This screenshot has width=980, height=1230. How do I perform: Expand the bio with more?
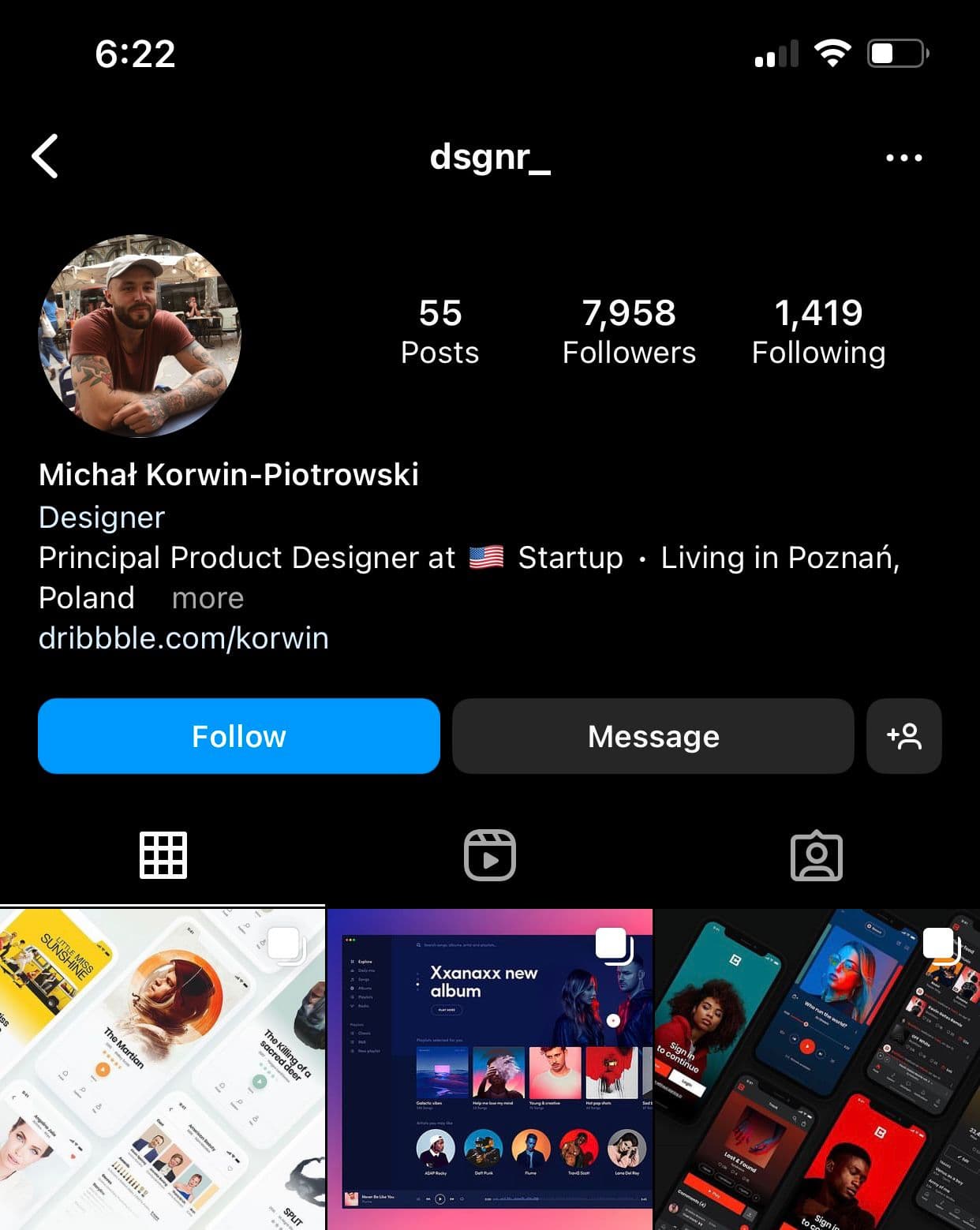click(208, 598)
